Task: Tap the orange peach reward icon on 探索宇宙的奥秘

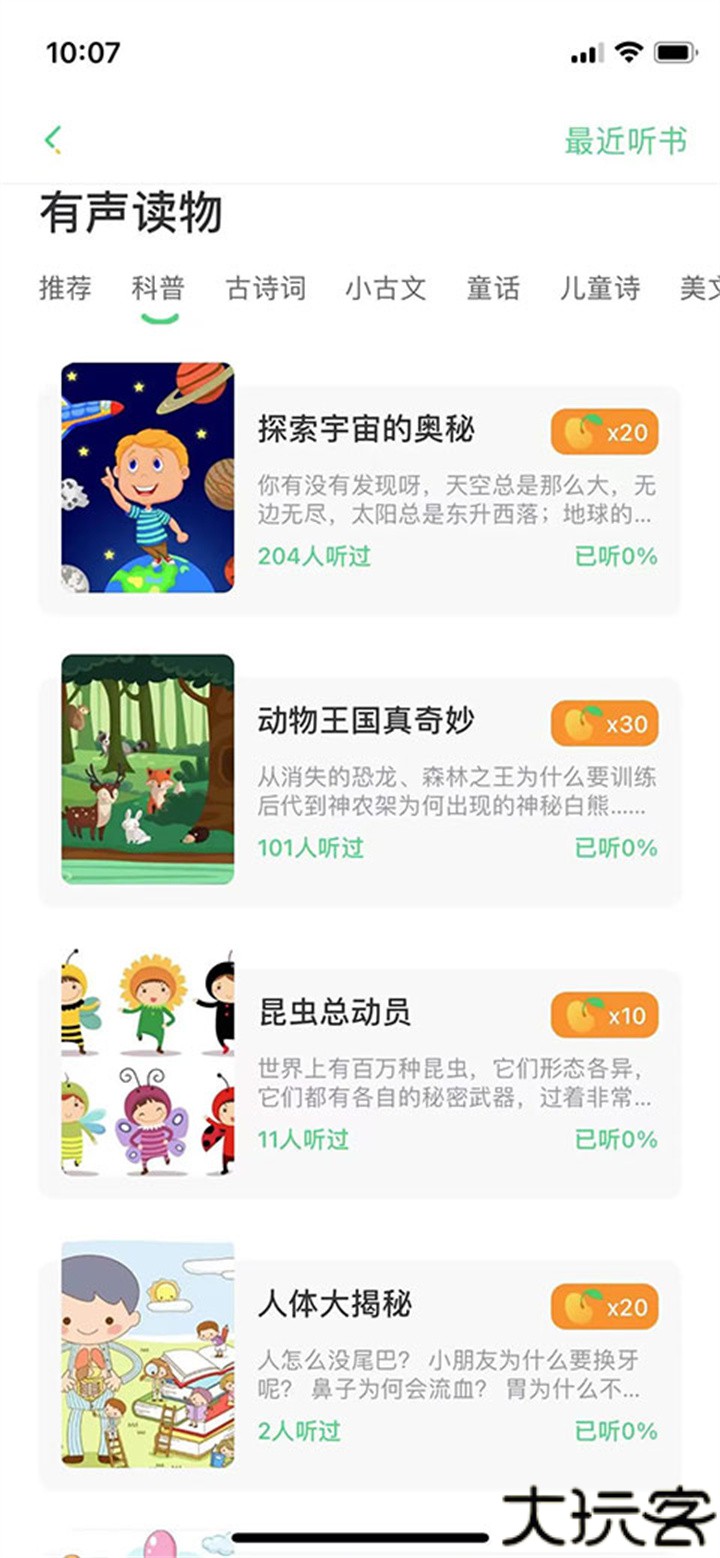Action: coord(605,431)
